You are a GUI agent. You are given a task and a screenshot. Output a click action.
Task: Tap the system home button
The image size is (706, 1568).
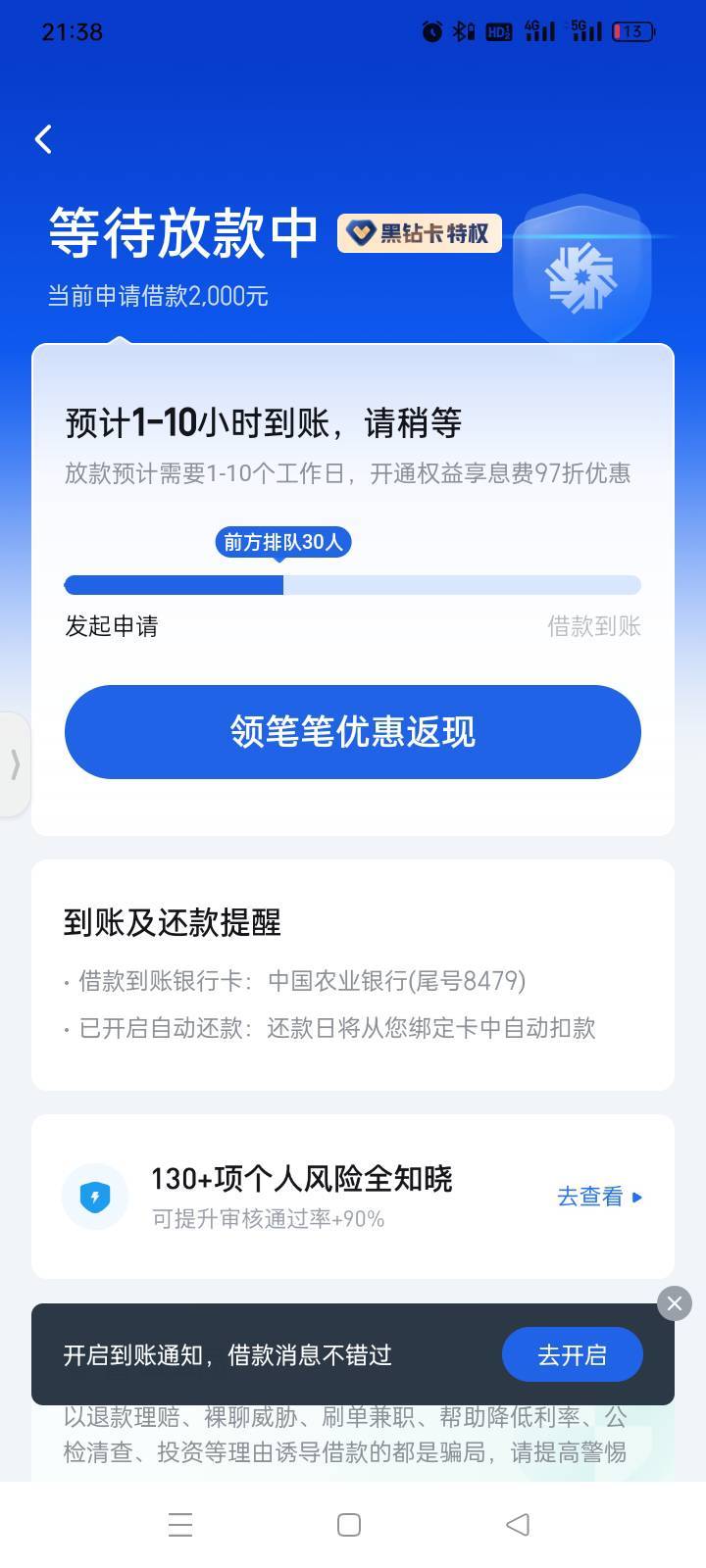[349, 1525]
